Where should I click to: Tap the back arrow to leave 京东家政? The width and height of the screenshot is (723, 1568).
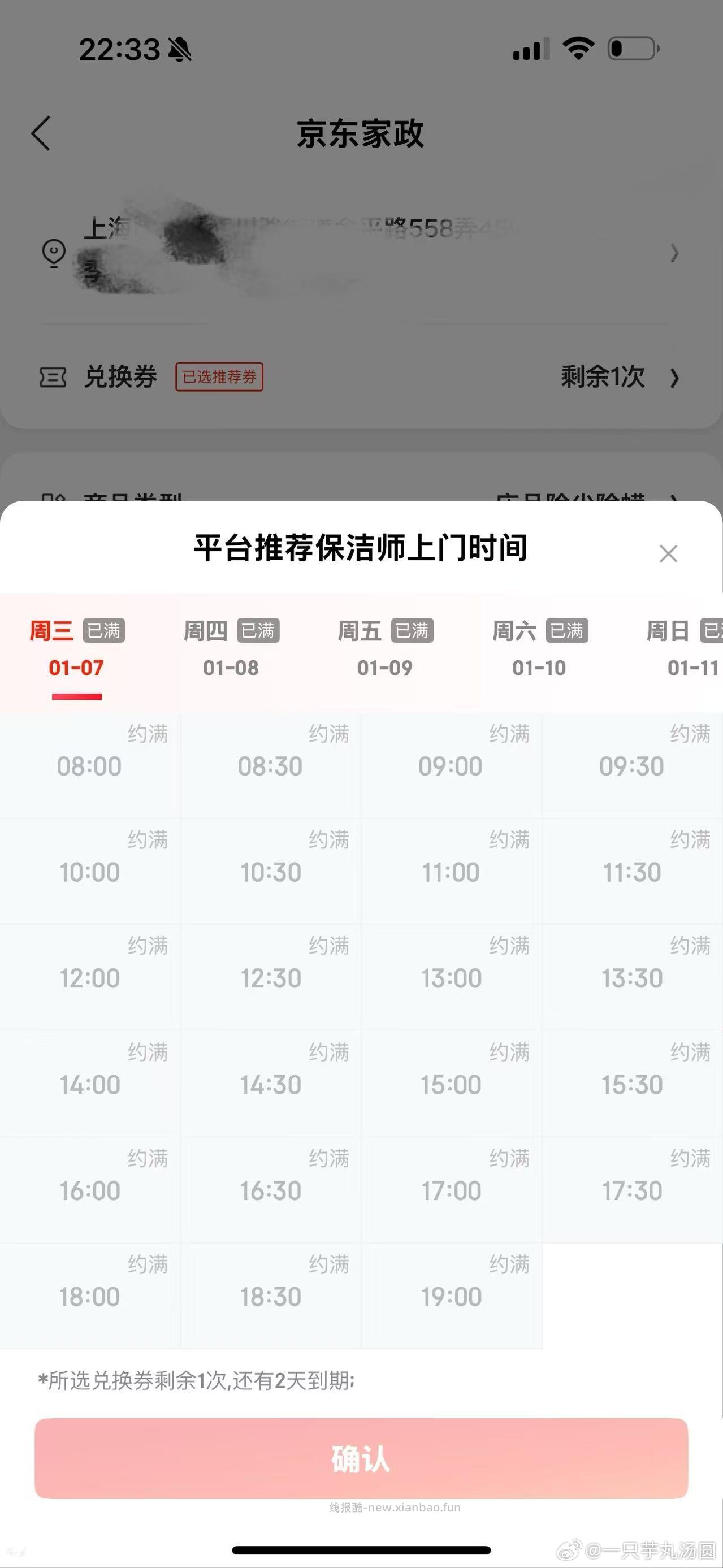pyautogui.click(x=41, y=134)
